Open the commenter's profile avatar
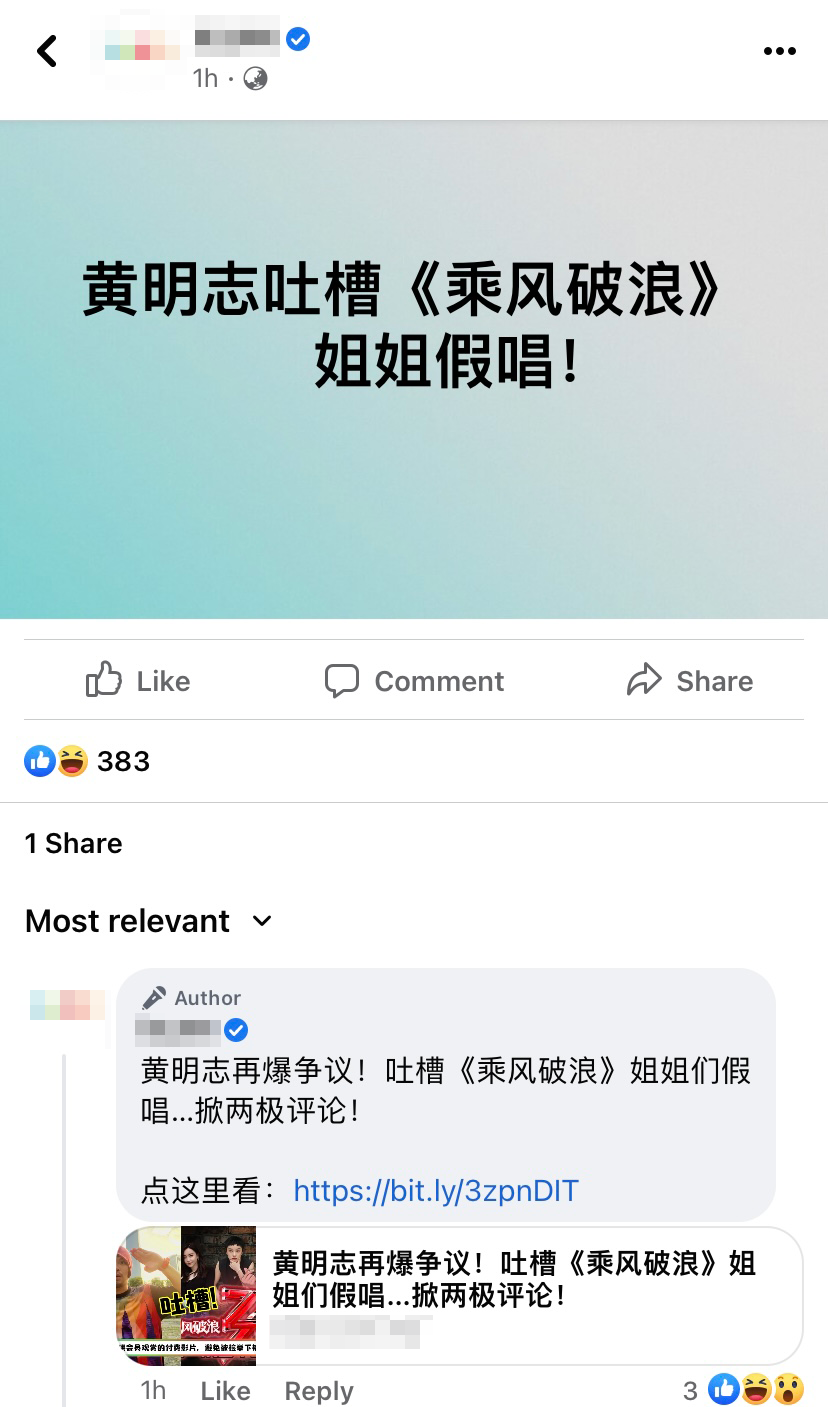Image resolution: width=828 pixels, height=1407 pixels. coord(68,1004)
